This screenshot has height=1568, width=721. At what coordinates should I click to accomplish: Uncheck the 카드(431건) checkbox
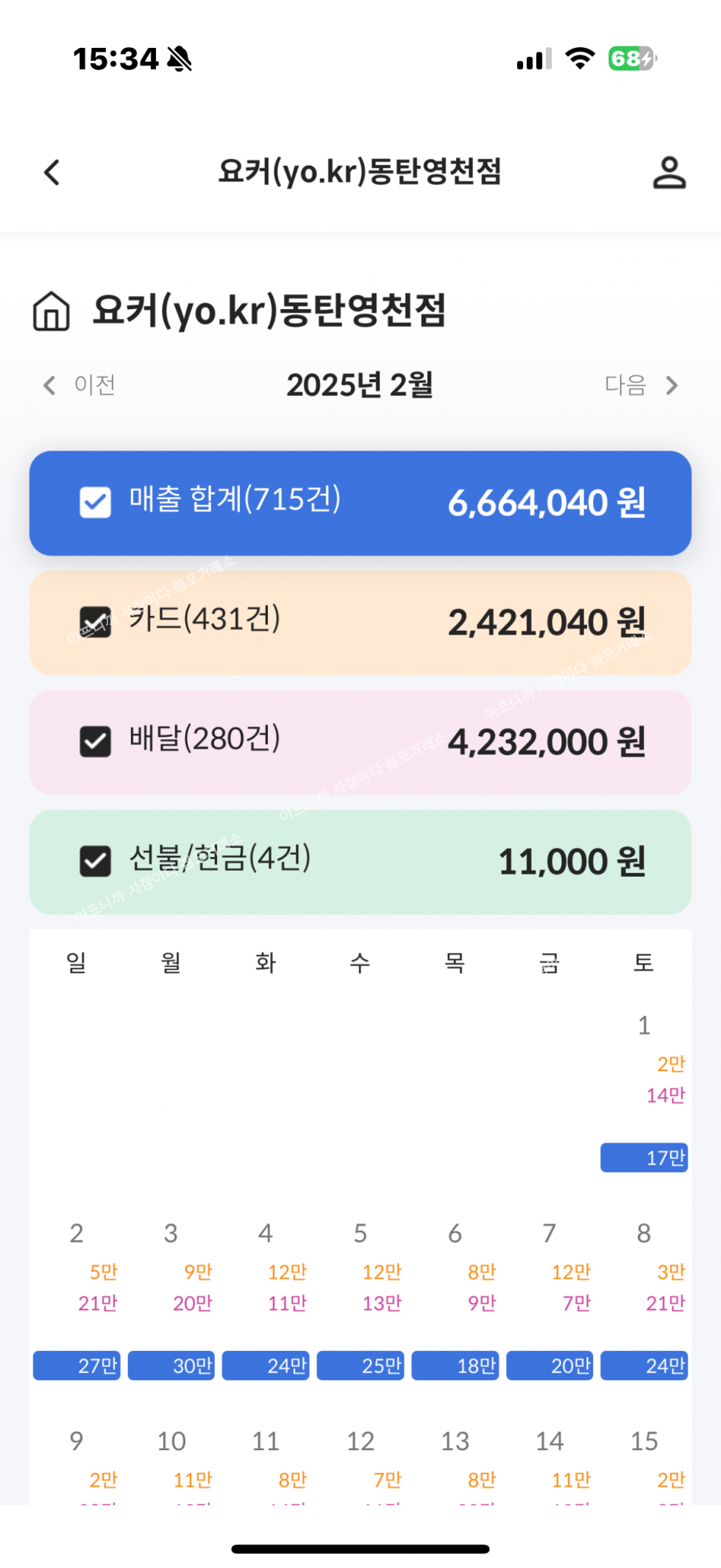[96, 622]
